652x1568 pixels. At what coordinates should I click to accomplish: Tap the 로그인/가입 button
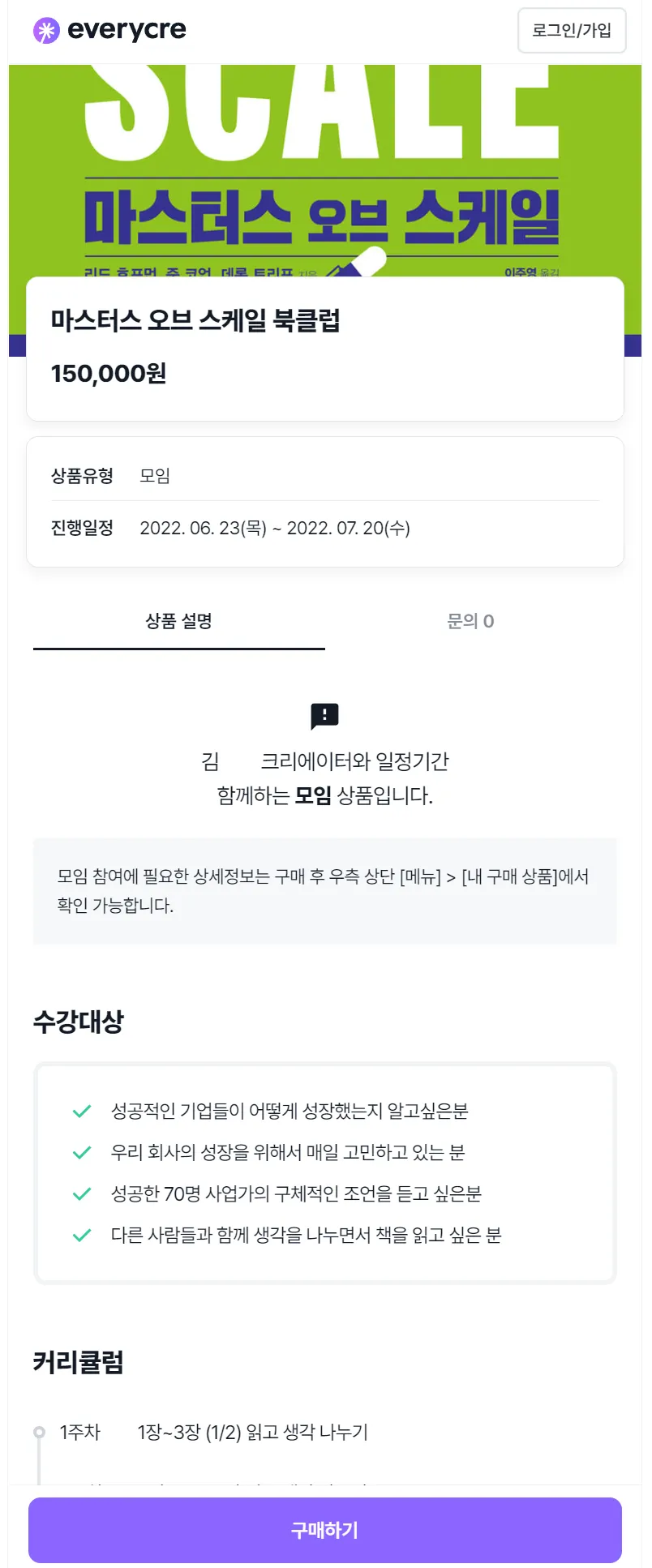pyautogui.click(x=571, y=31)
